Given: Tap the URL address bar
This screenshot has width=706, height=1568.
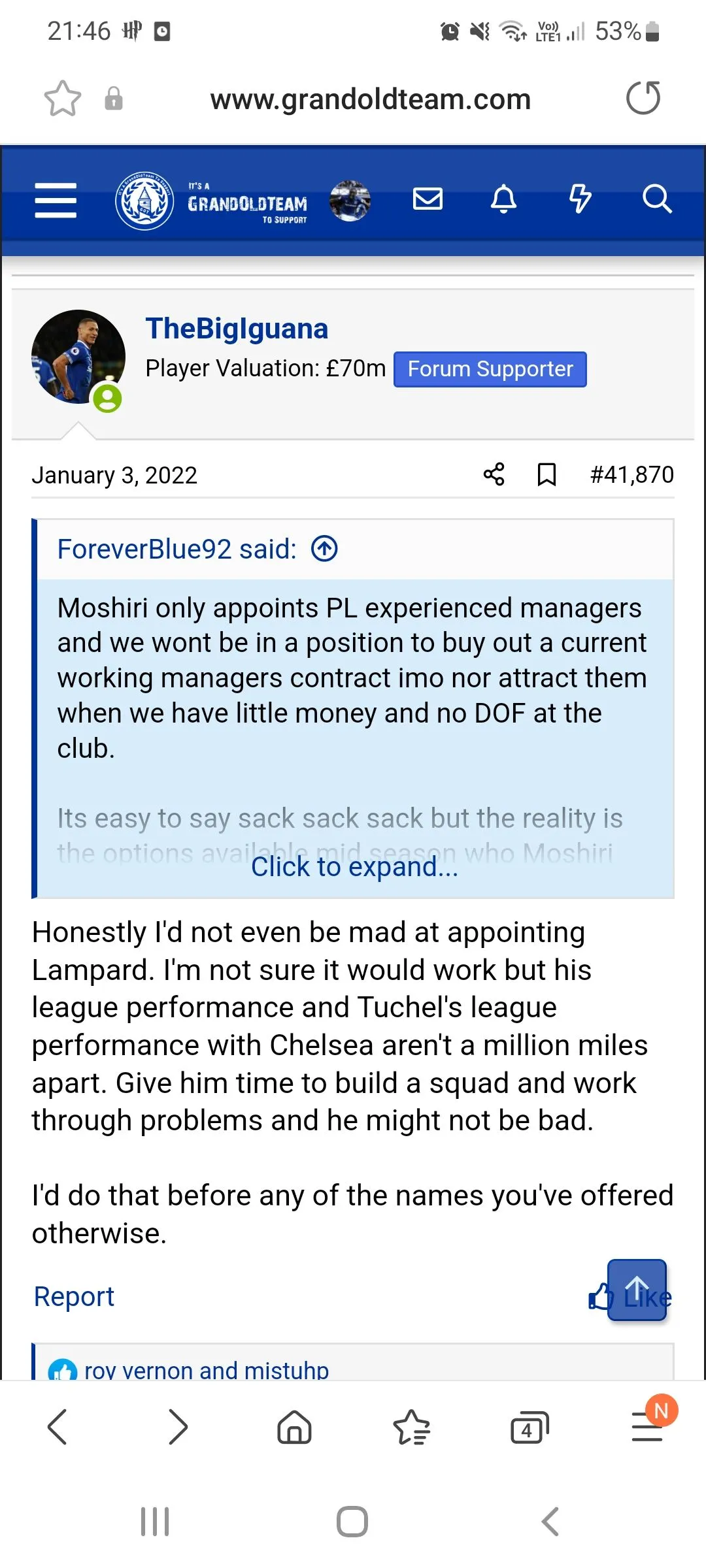Looking at the screenshot, I should [370, 99].
